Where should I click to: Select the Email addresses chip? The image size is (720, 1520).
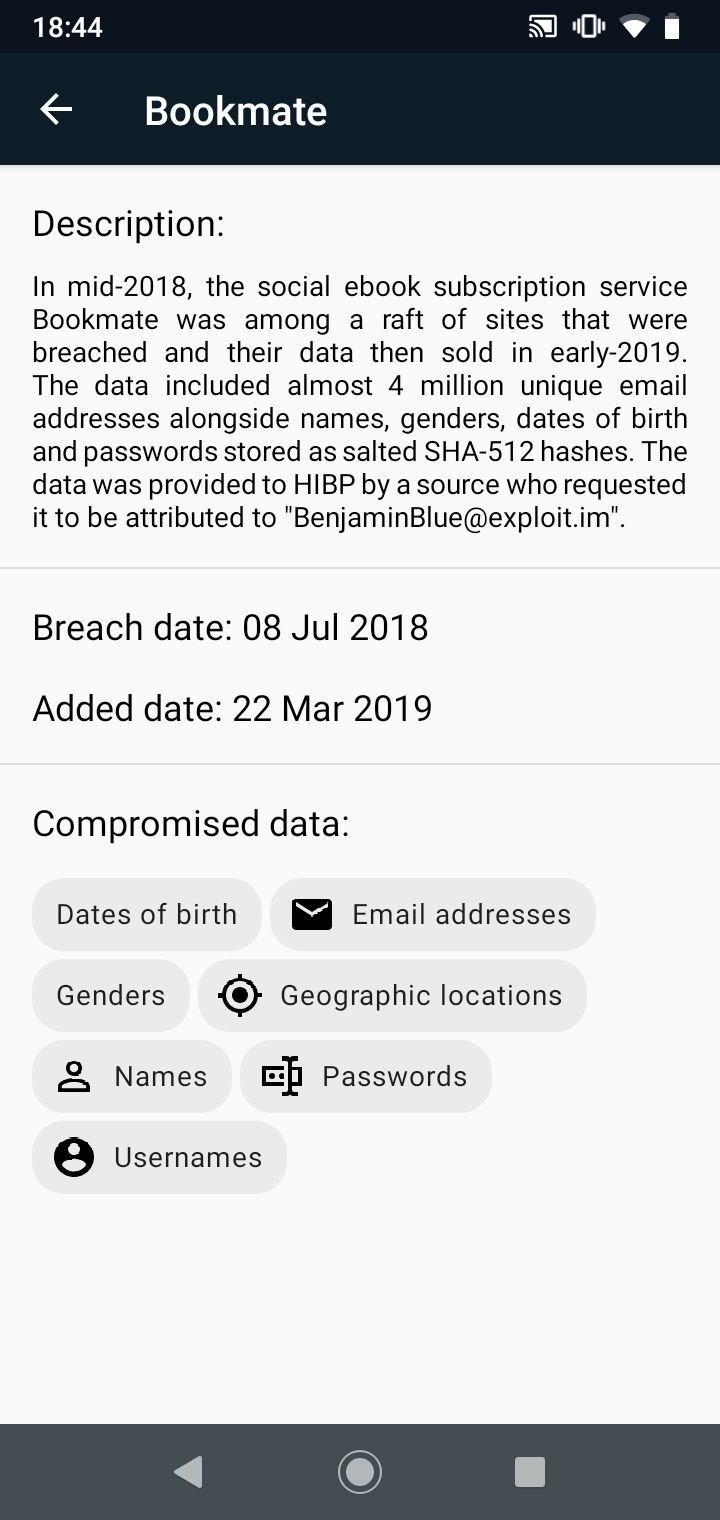point(433,914)
